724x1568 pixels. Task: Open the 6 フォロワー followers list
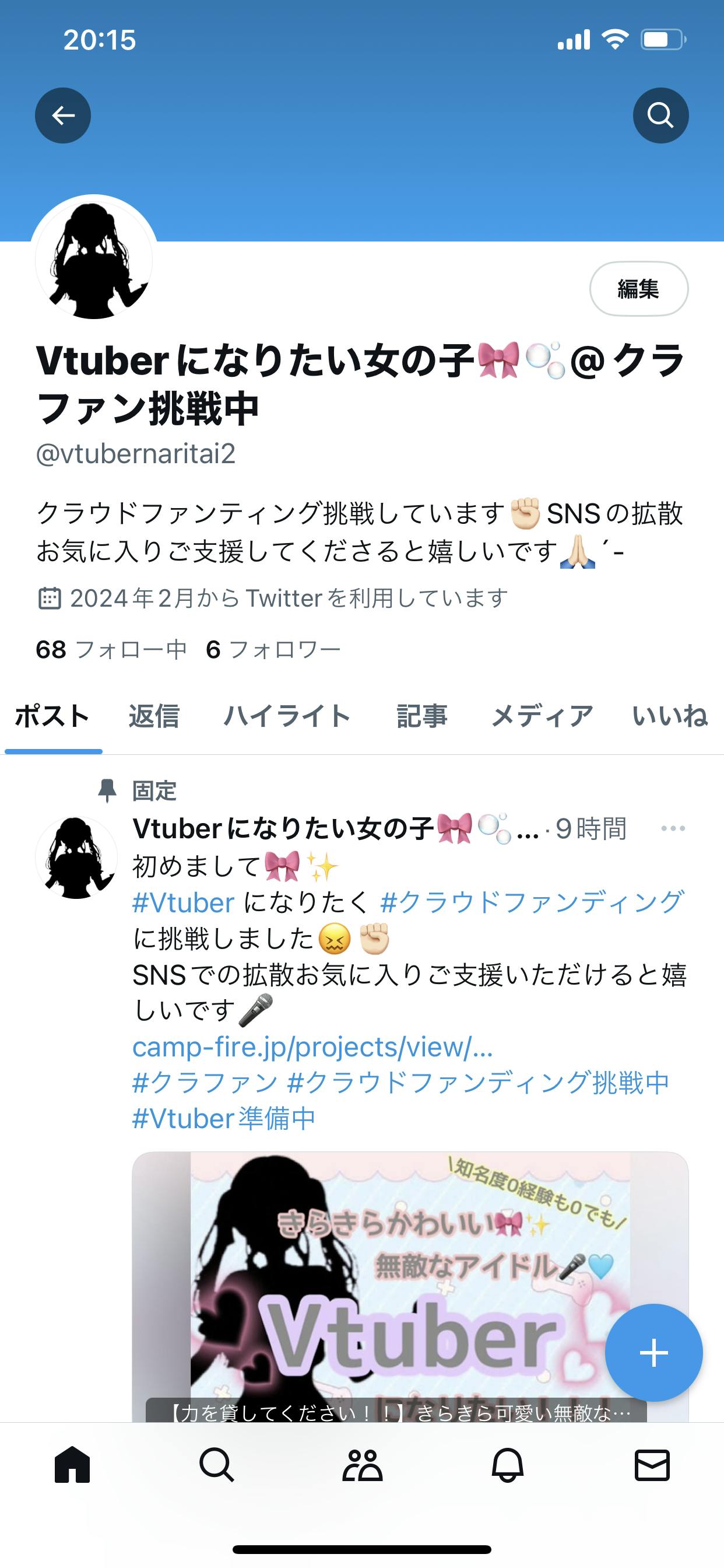click(x=273, y=649)
